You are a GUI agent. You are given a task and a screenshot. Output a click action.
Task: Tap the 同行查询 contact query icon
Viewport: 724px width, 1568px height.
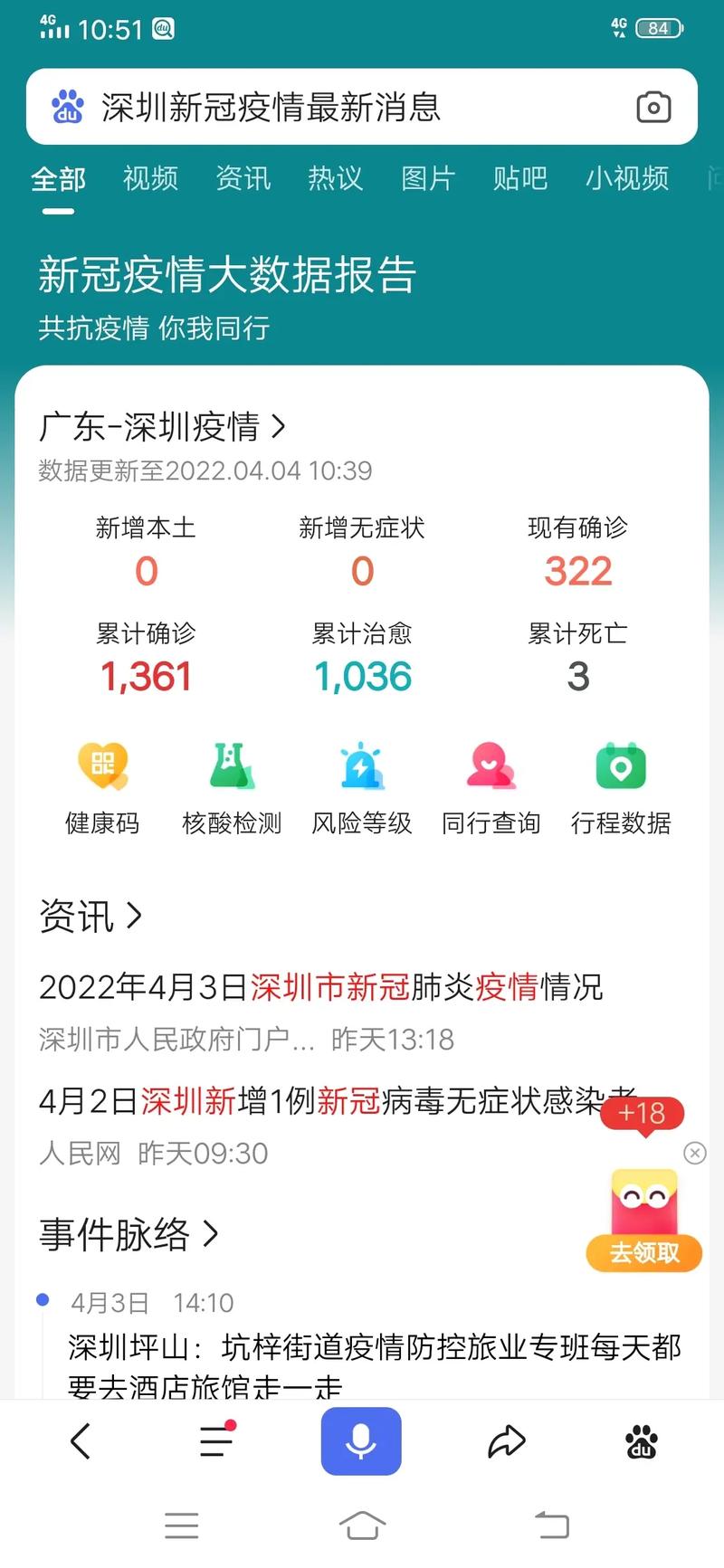coord(490,785)
